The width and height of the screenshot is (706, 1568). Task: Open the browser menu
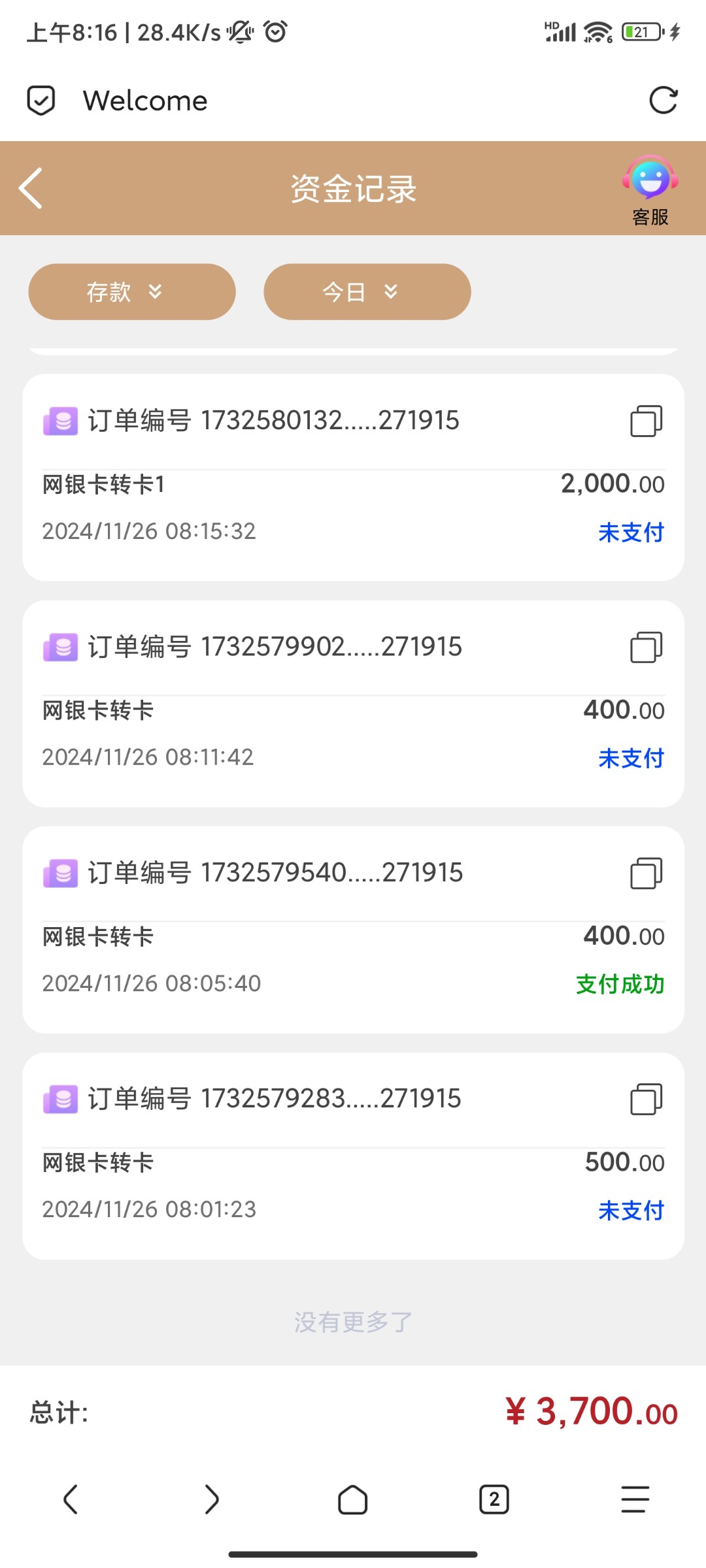(x=635, y=1499)
